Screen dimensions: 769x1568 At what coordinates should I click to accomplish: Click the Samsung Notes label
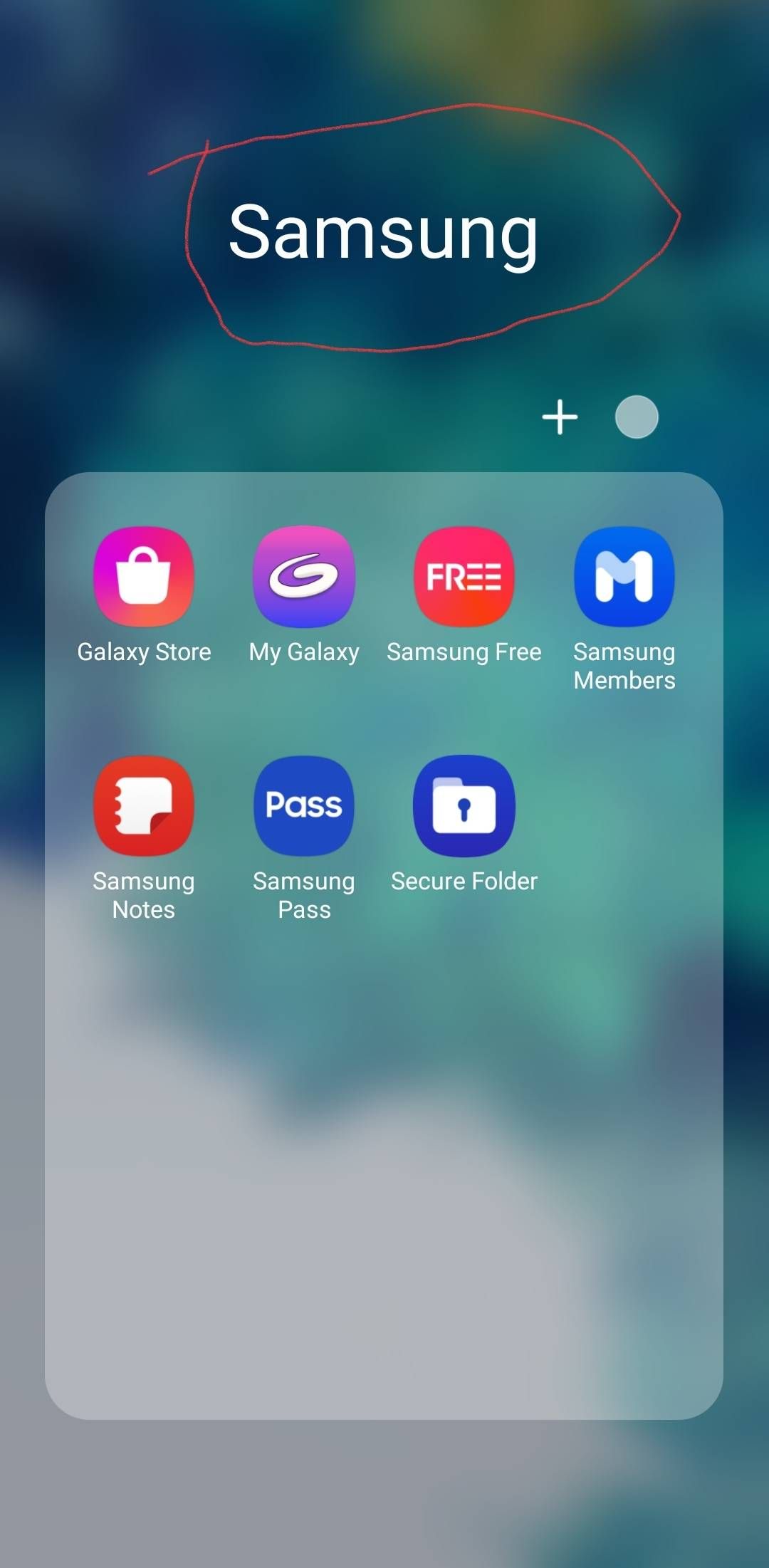pyautogui.click(x=145, y=894)
